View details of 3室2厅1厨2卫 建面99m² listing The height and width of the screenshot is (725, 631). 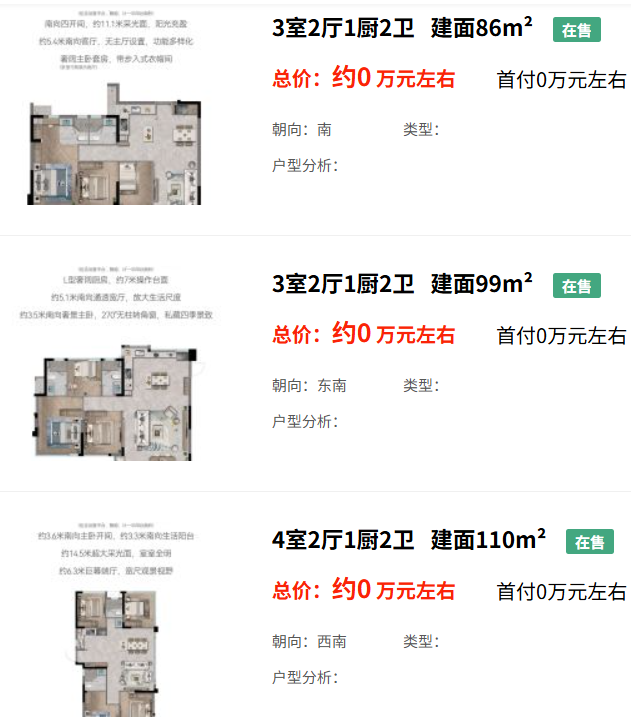(x=402, y=285)
